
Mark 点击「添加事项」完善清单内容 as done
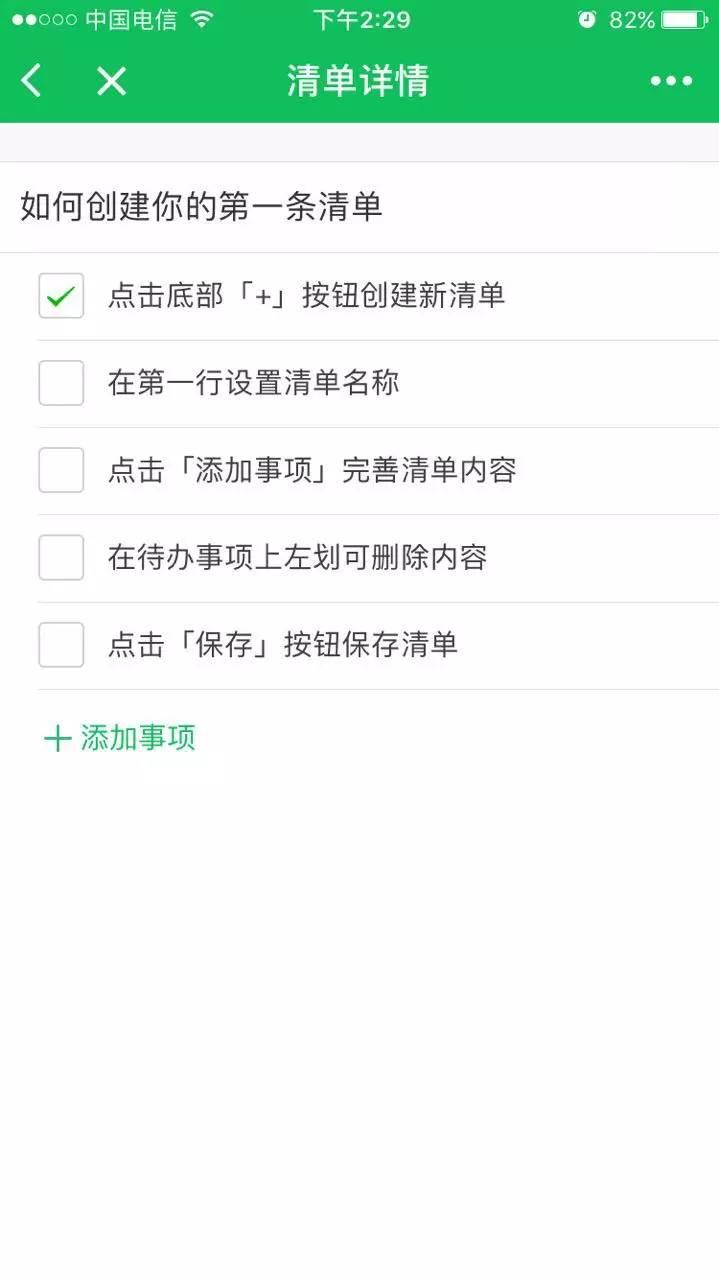61,470
